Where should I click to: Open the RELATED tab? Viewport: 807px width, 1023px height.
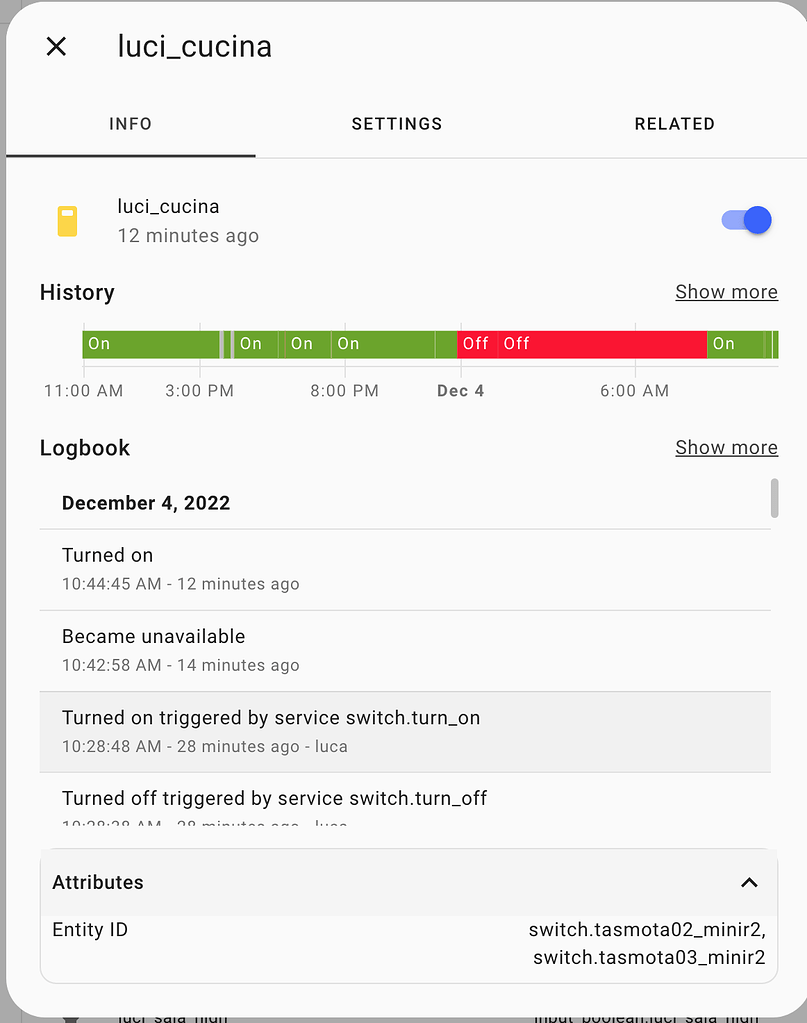[x=674, y=124]
